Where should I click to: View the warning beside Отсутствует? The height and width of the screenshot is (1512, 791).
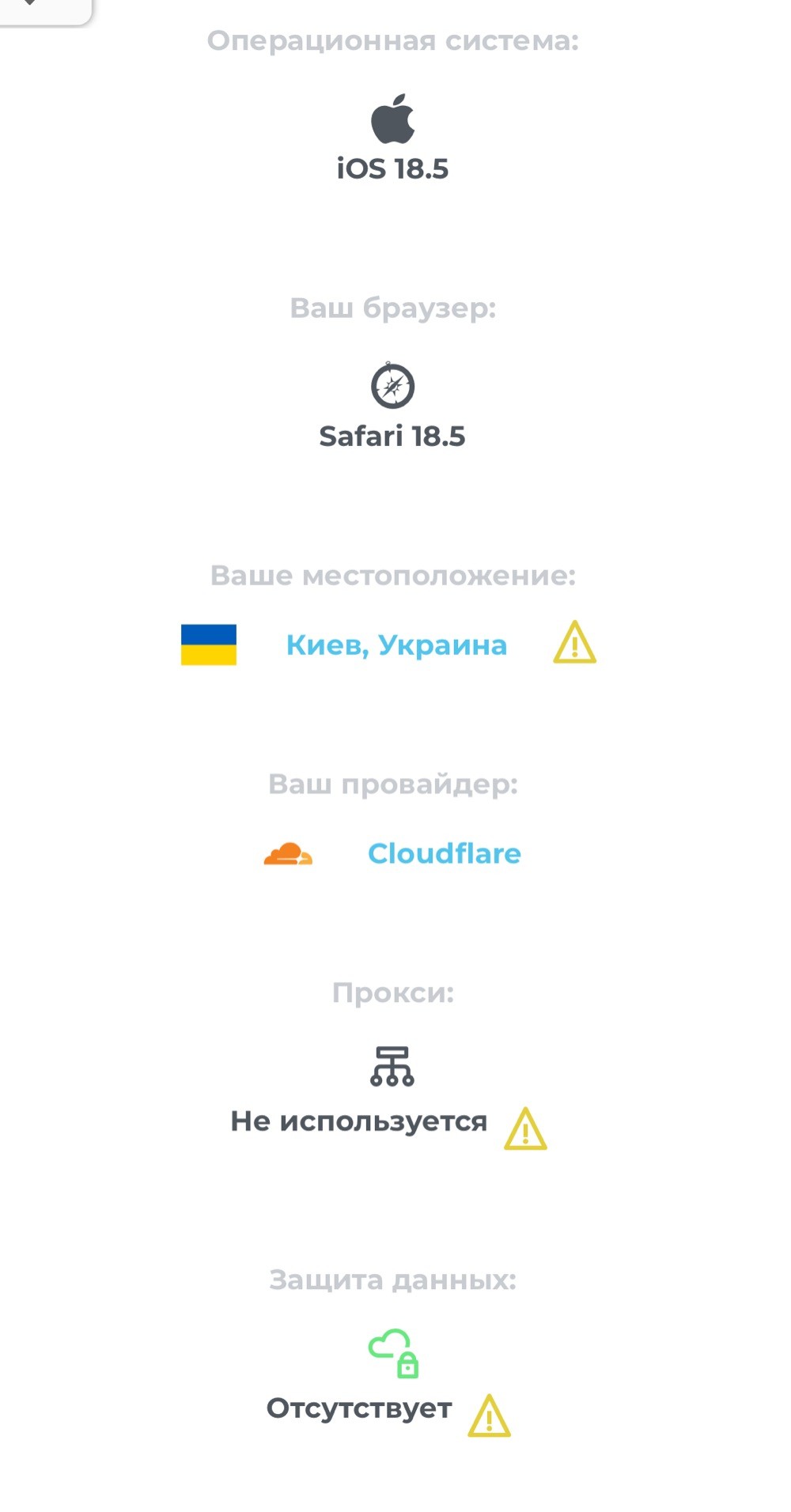[489, 1416]
